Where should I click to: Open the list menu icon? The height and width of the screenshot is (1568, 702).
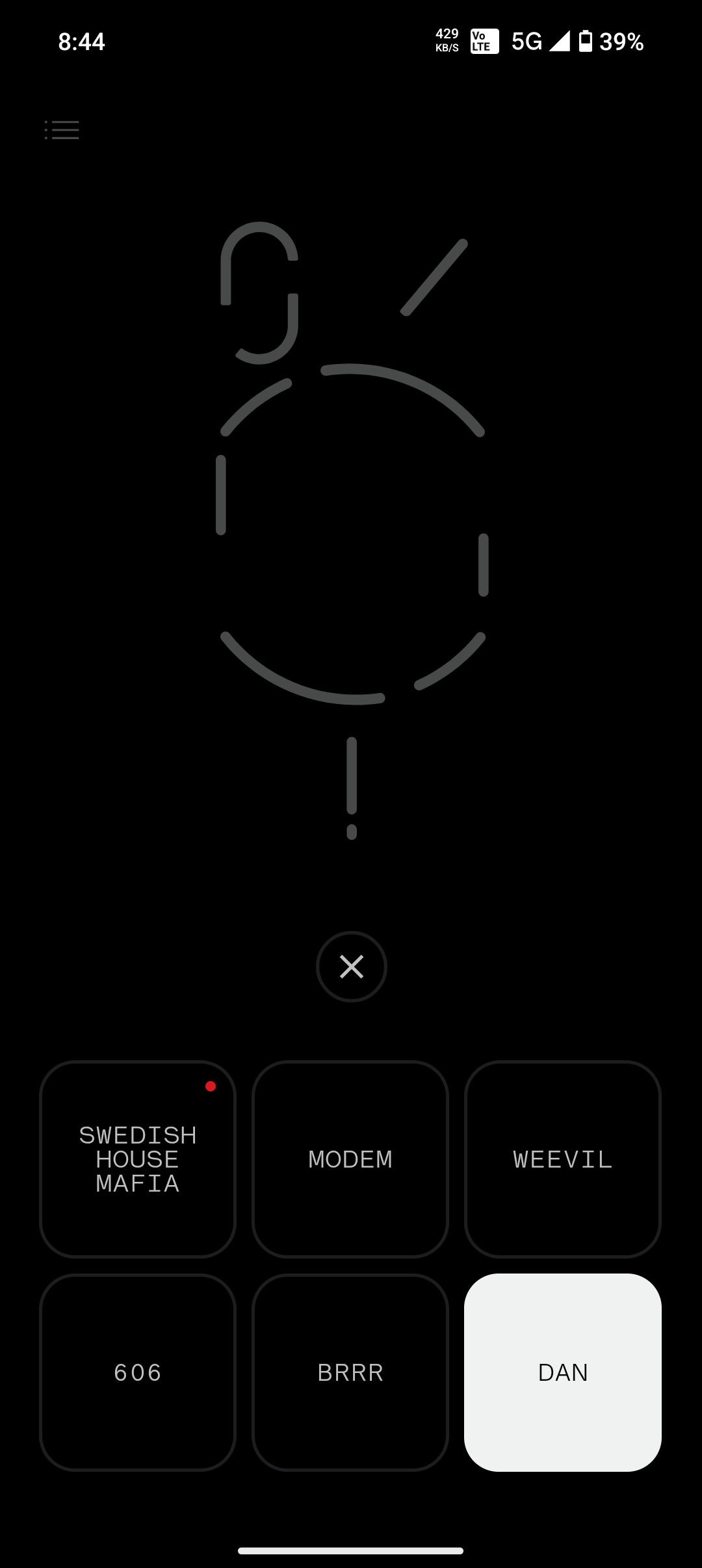click(62, 130)
